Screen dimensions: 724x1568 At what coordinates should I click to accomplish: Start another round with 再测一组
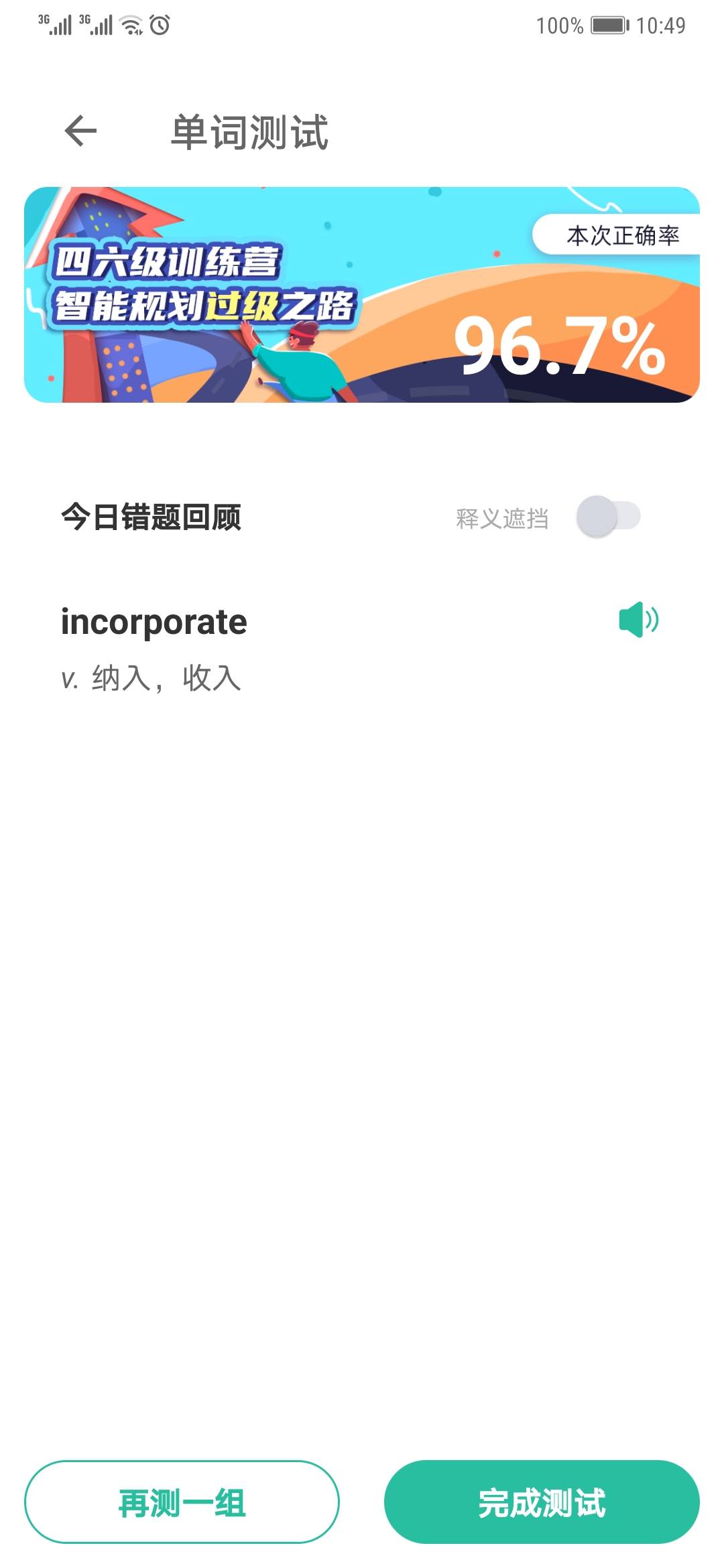182,1502
